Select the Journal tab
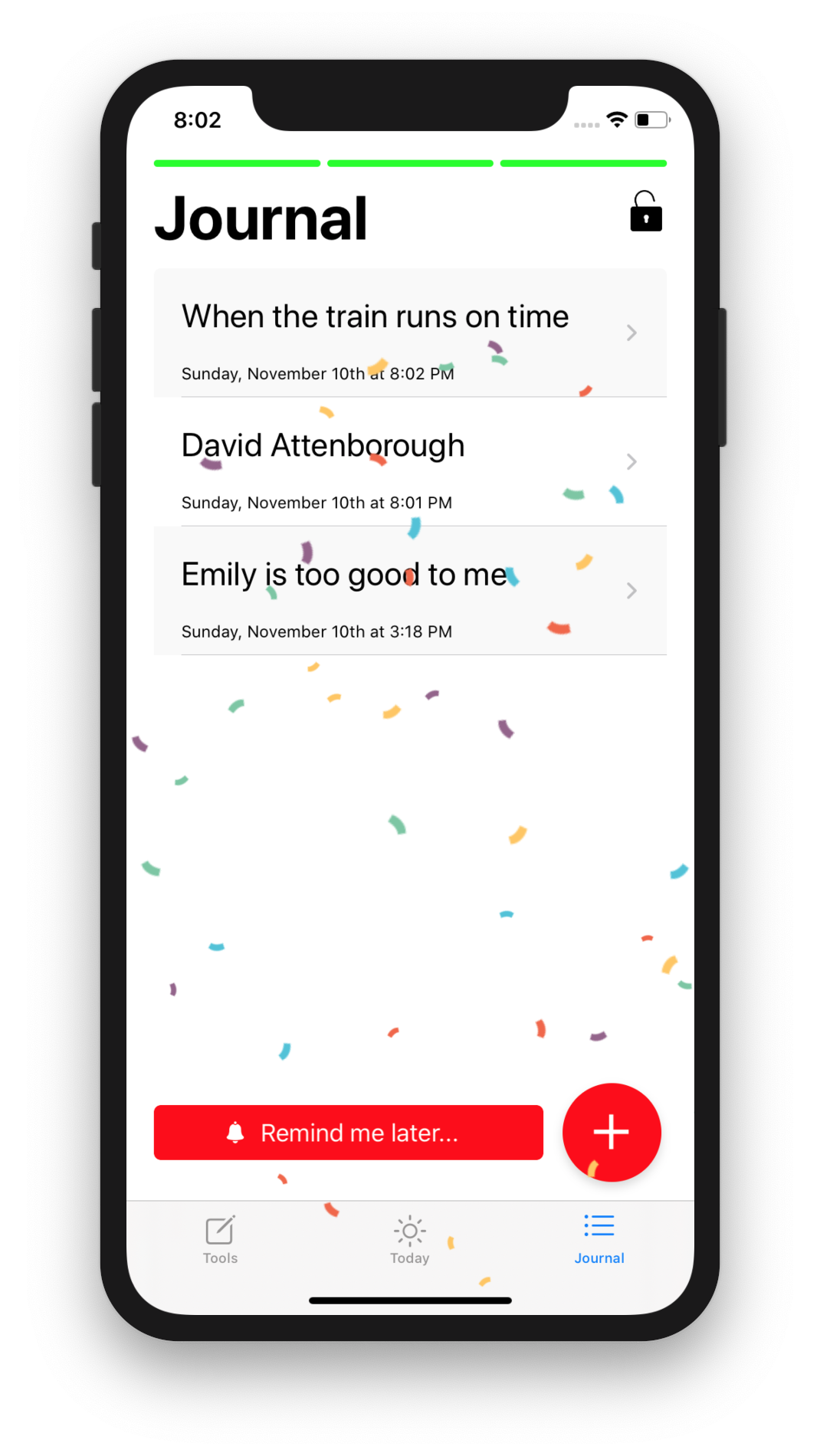Viewport: 820px width, 1456px height. point(599,1239)
